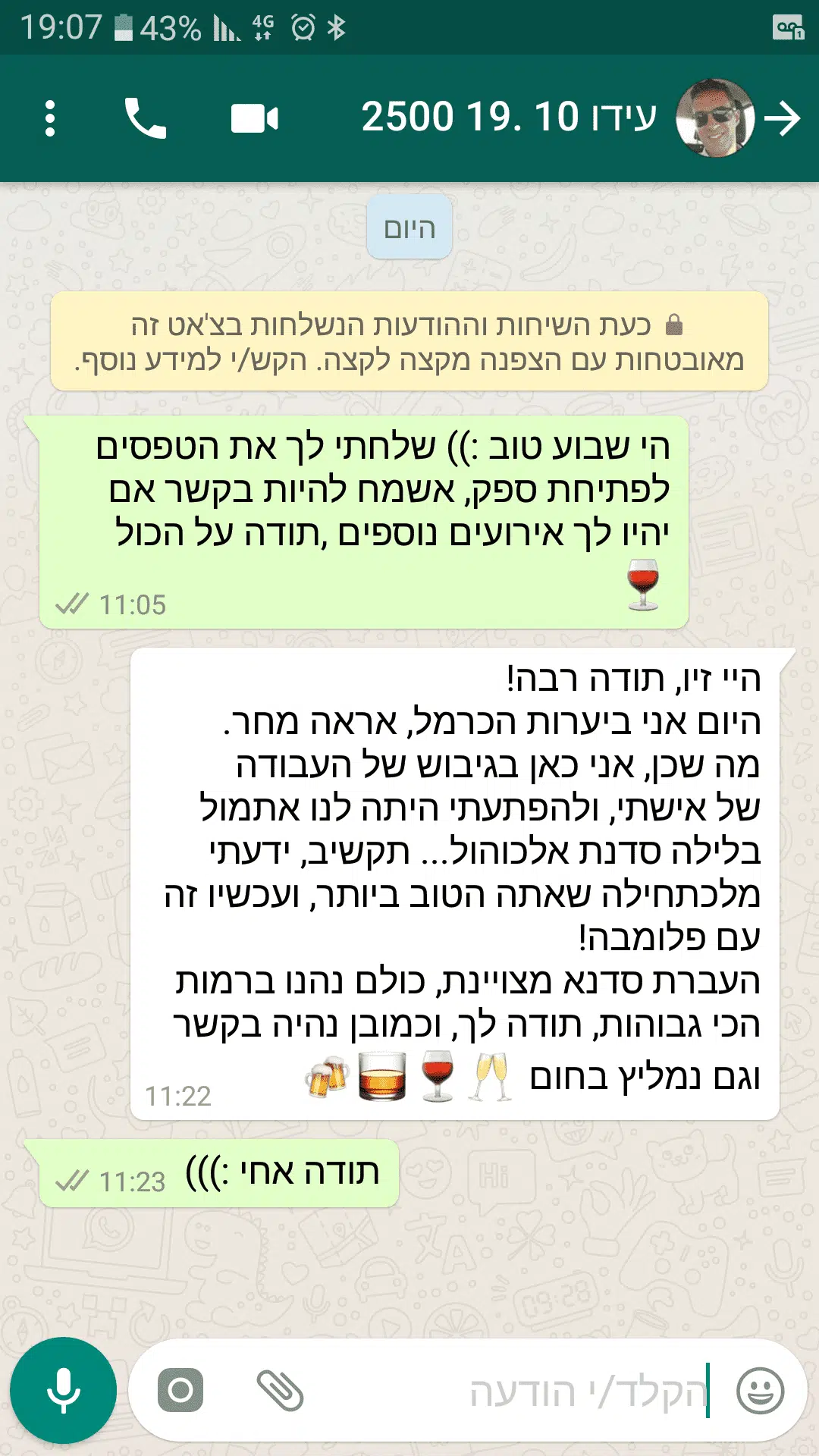Viewport: 819px width, 1456px height.
Task: Tap the yellow end-to-end encryption notice
Action: [409, 341]
